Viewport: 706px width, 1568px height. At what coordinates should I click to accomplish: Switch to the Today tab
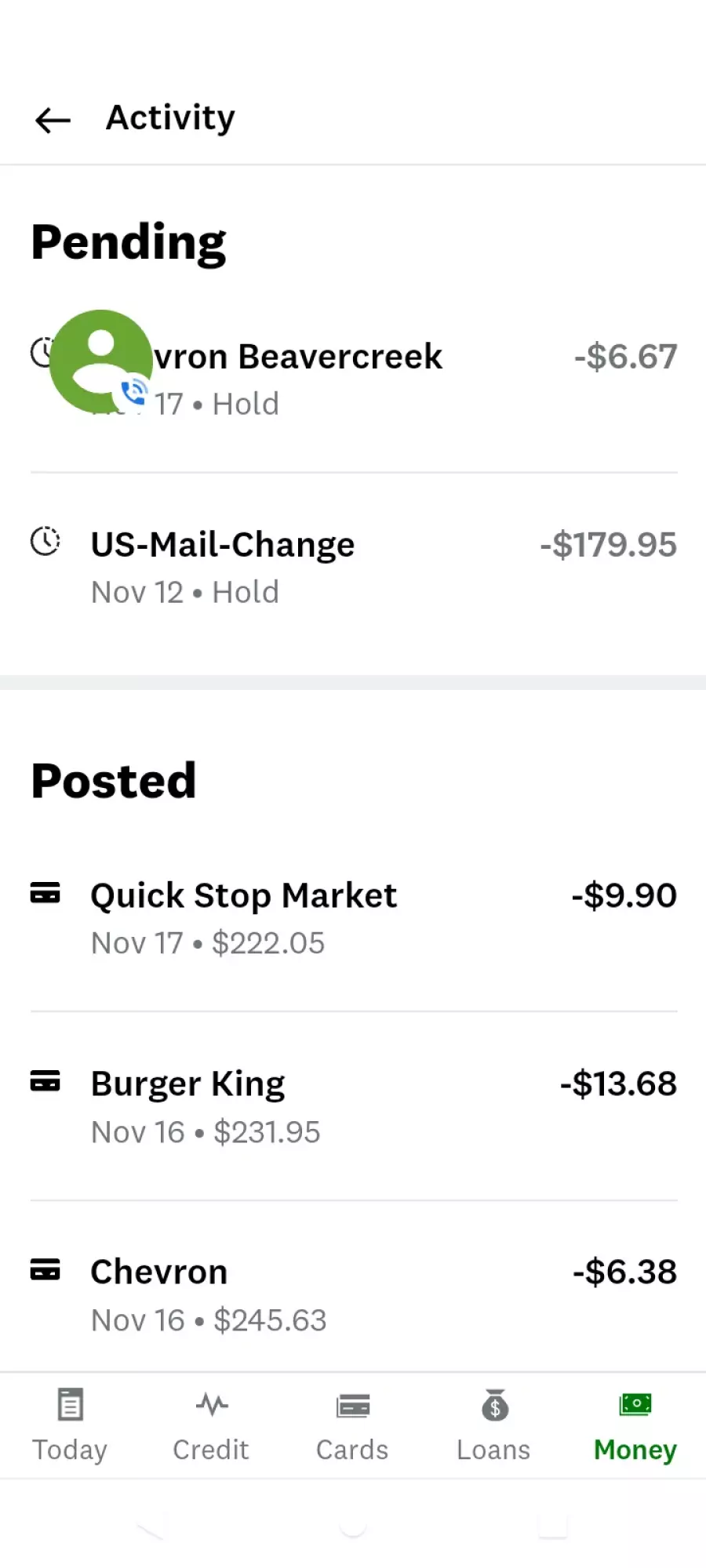[70, 1425]
